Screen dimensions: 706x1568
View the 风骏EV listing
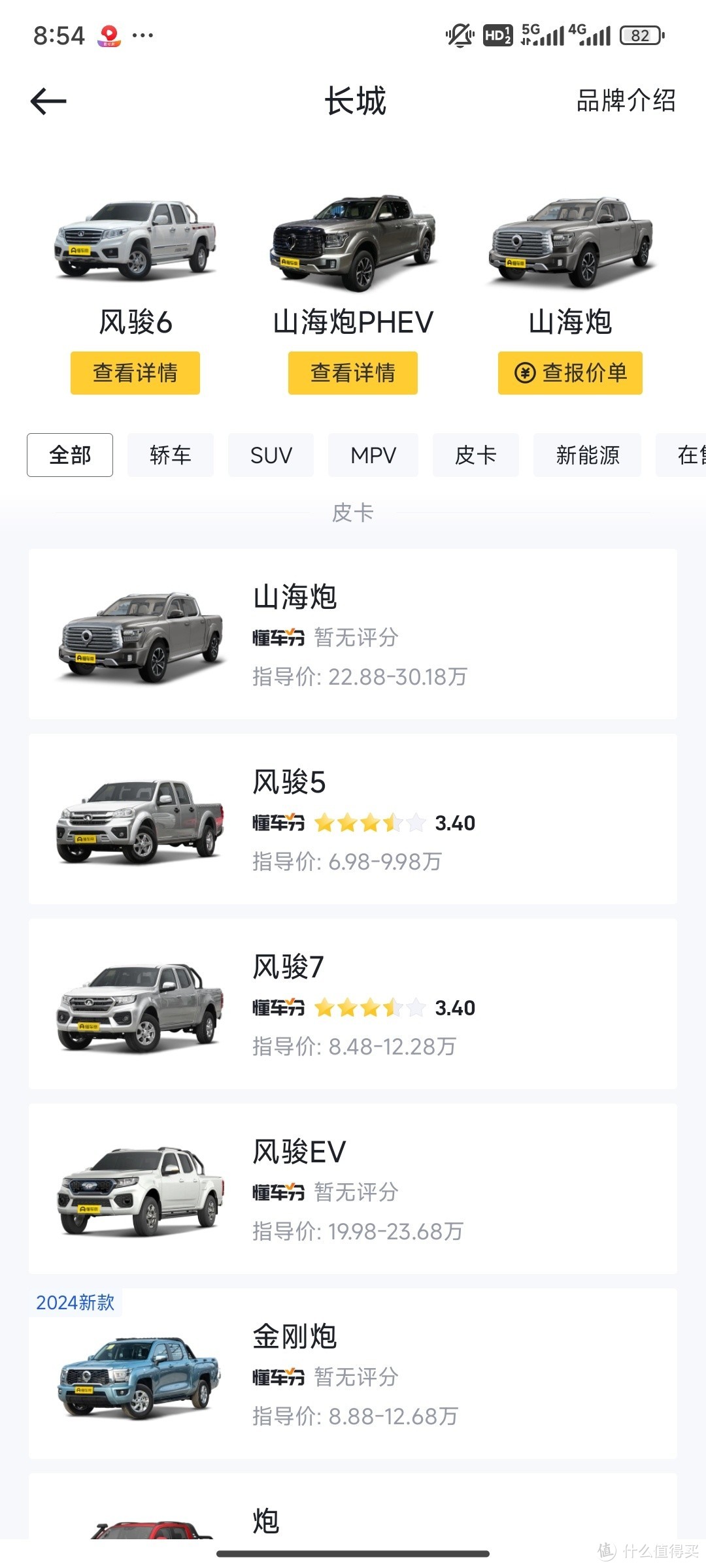coord(353,1189)
